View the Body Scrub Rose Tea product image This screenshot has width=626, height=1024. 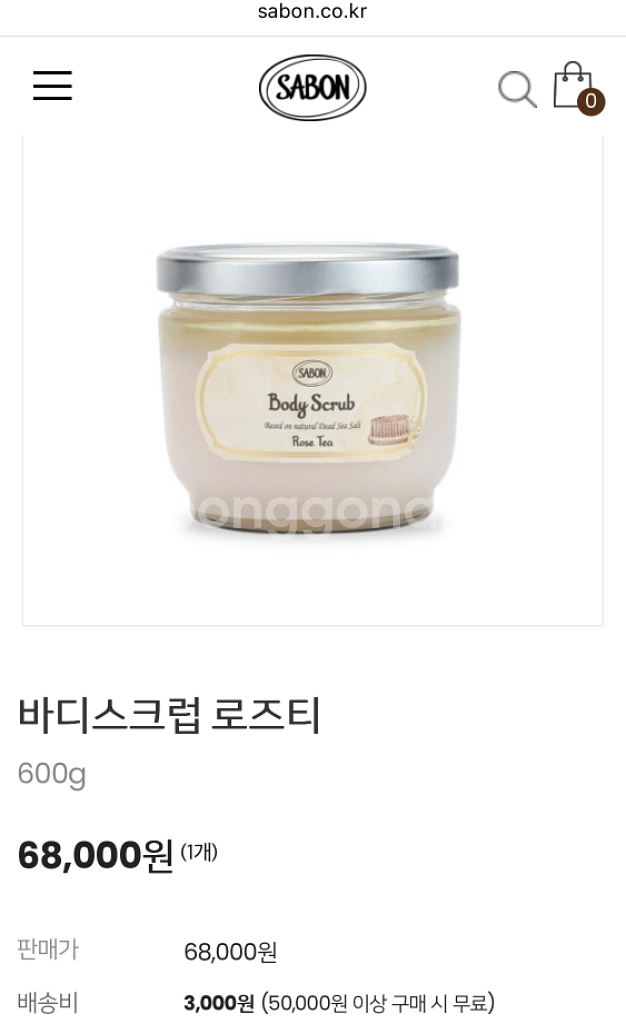[313, 381]
